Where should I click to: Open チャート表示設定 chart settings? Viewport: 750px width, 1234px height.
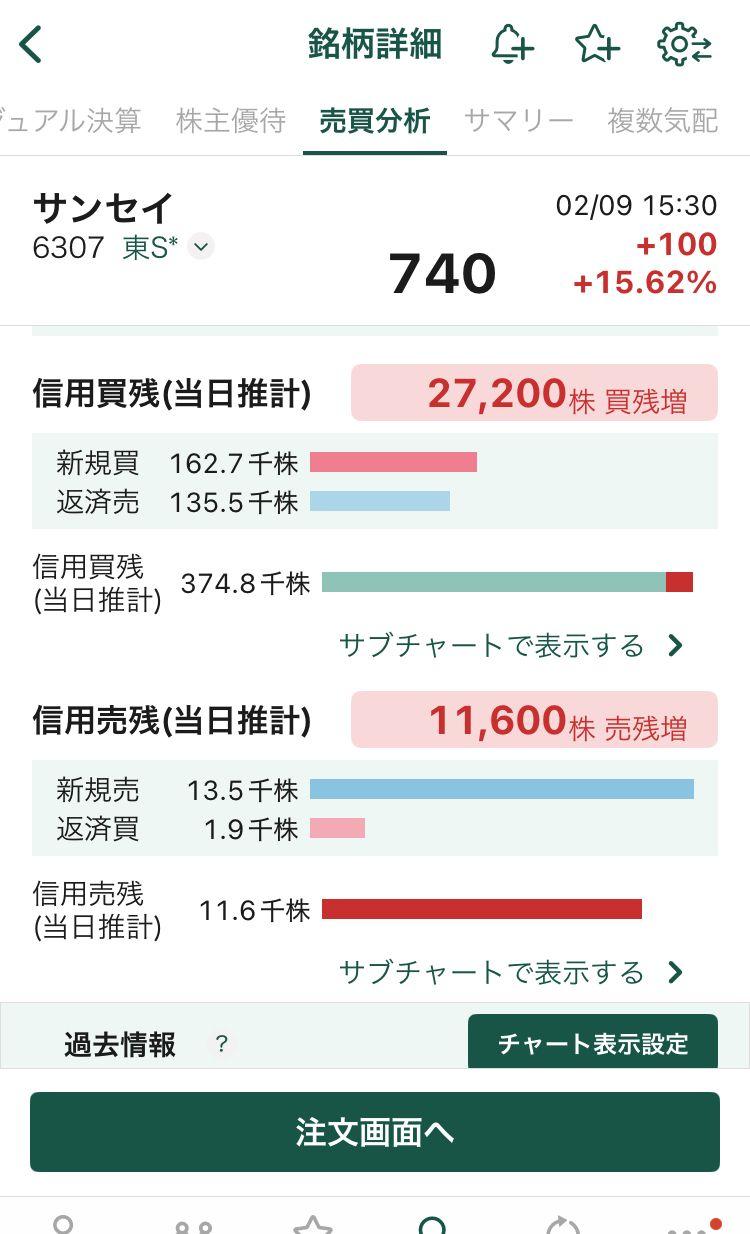(x=592, y=1043)
